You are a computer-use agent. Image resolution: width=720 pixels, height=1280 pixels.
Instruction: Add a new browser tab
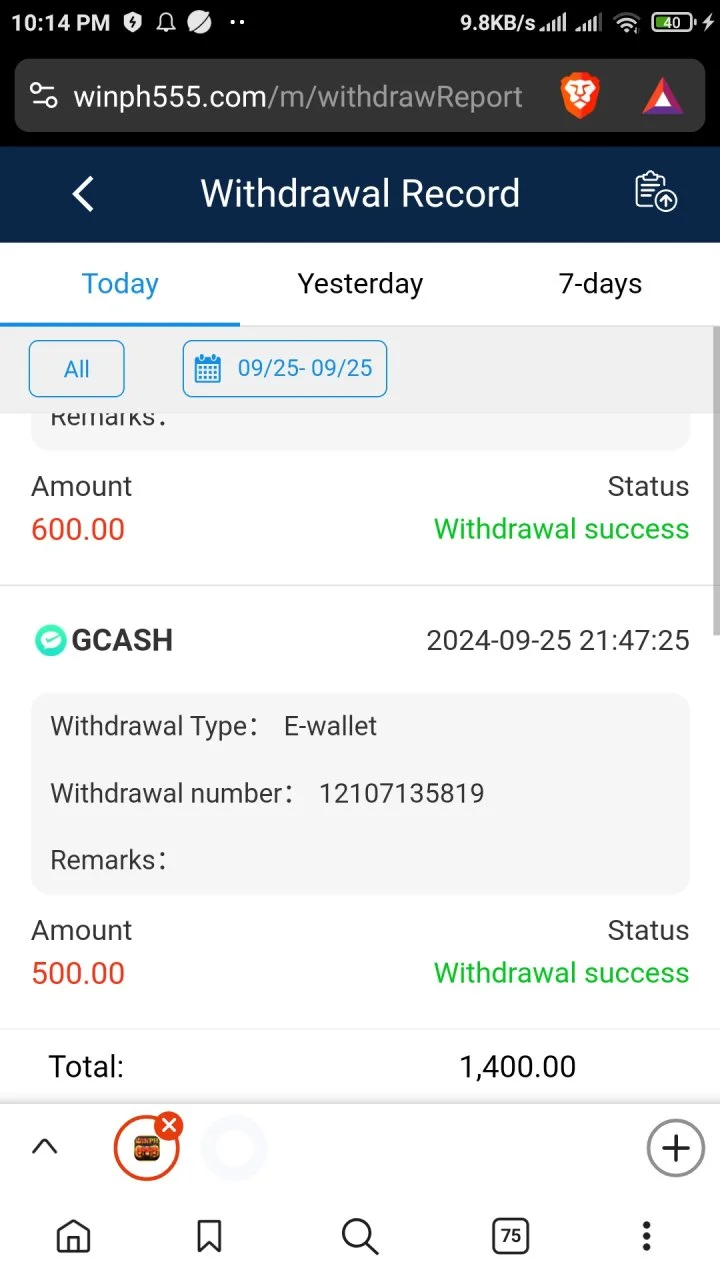[676, 1148]
